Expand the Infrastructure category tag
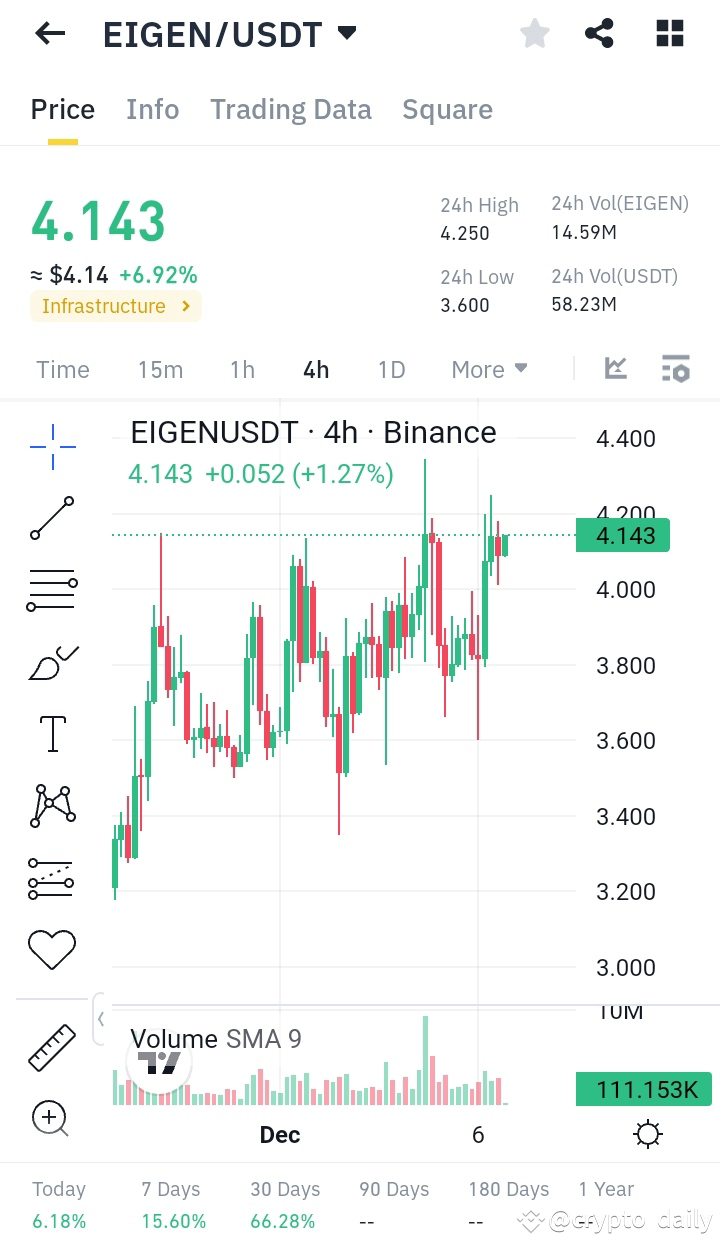 pyautogui.click(x=115, y=306)
